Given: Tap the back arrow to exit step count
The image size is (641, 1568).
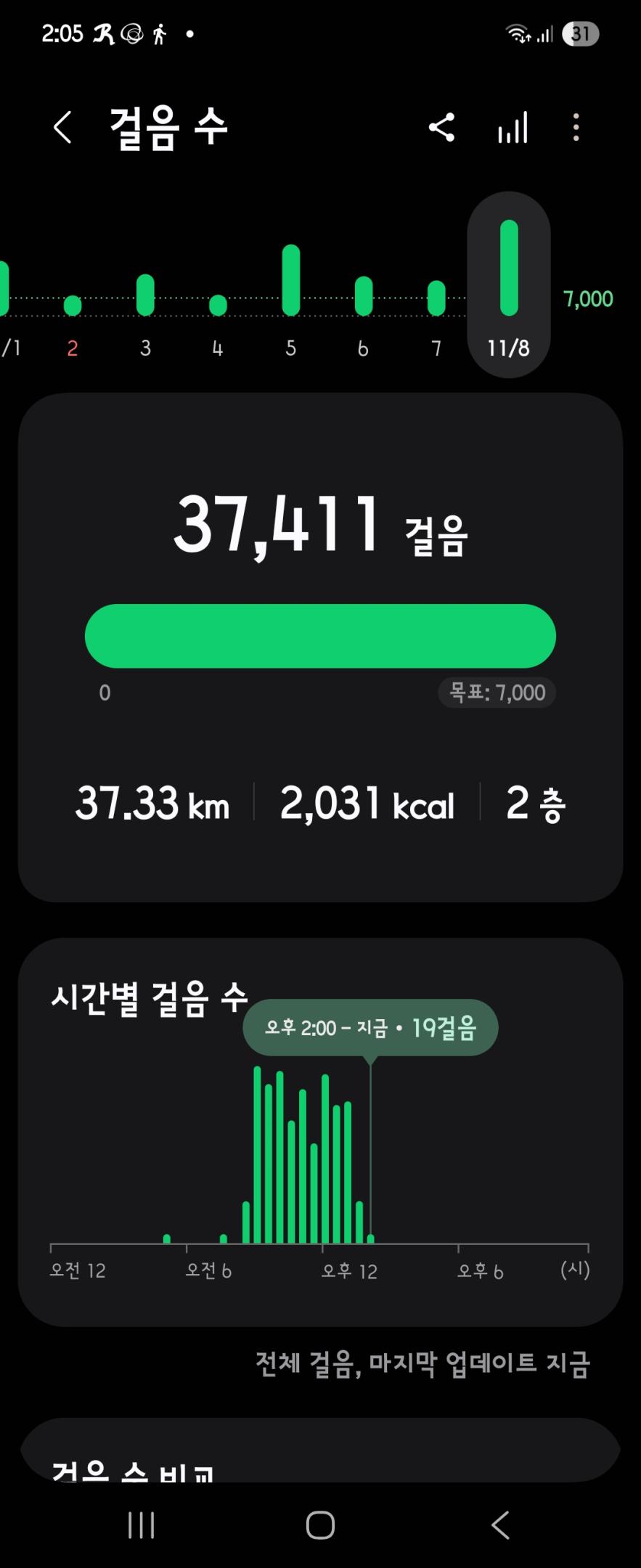Looking at the screenshot, I should 62,127.
